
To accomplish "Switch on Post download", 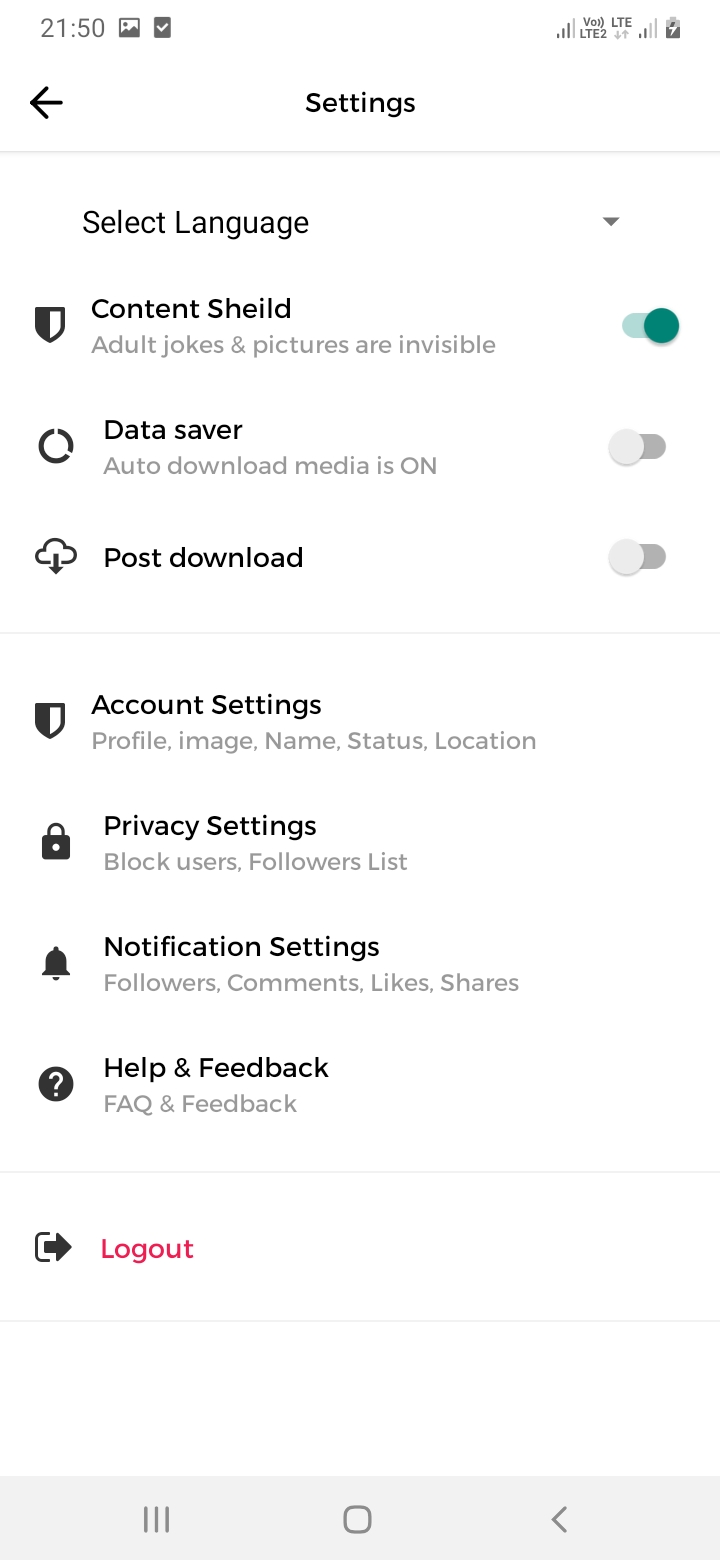I will point(638,557).
